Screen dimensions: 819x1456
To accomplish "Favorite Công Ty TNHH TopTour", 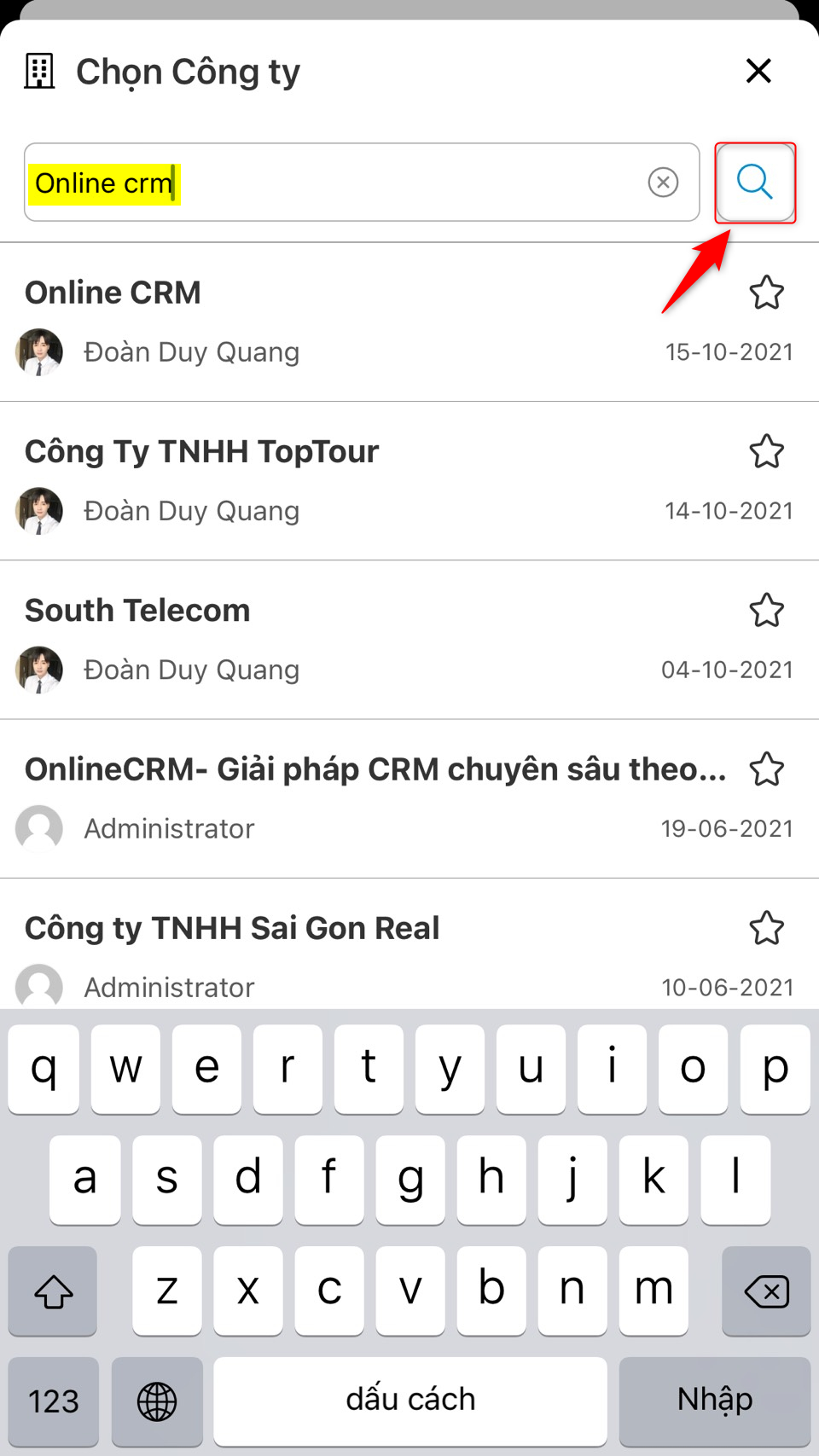I will pos(766,452).
